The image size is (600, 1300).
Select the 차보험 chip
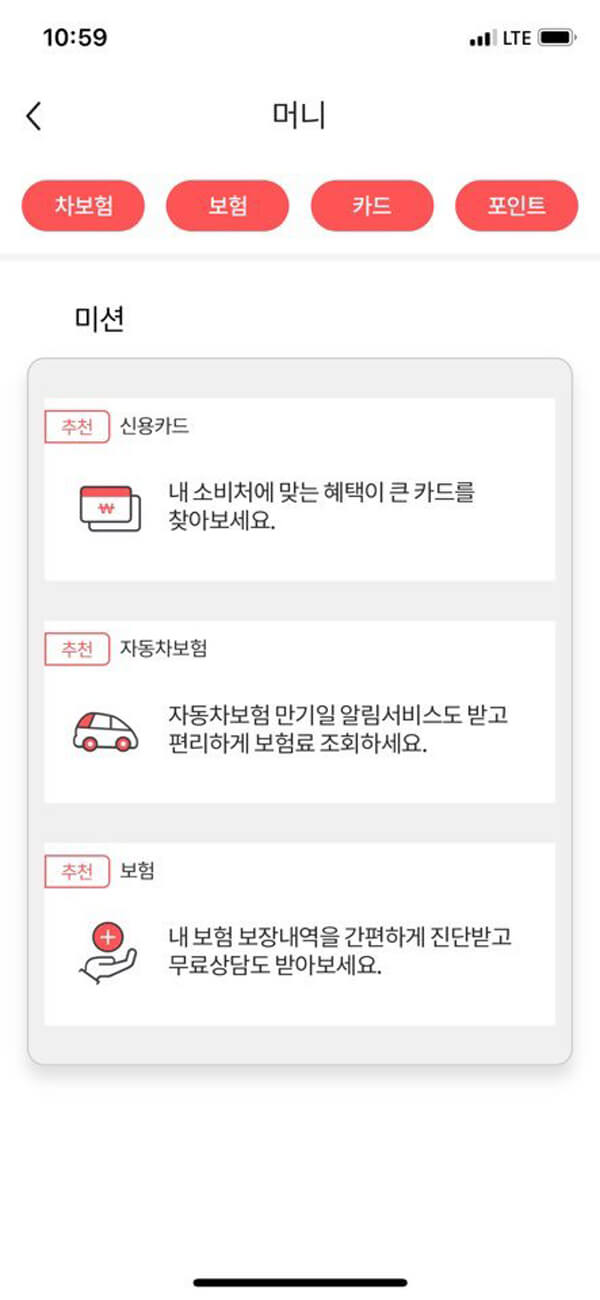pyautogui.click(x=83, y=206)
